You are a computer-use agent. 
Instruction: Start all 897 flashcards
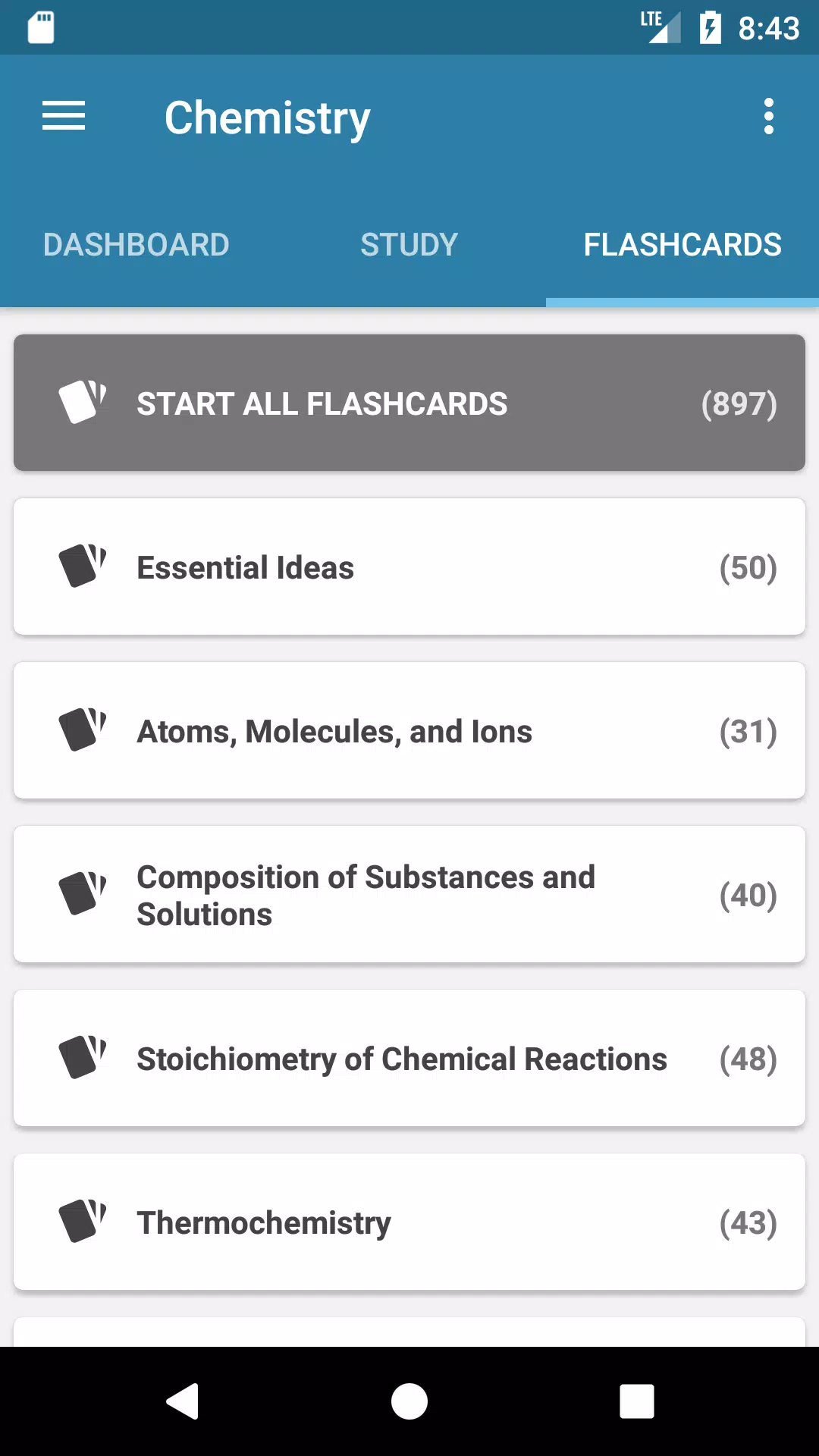pos(409,402)
